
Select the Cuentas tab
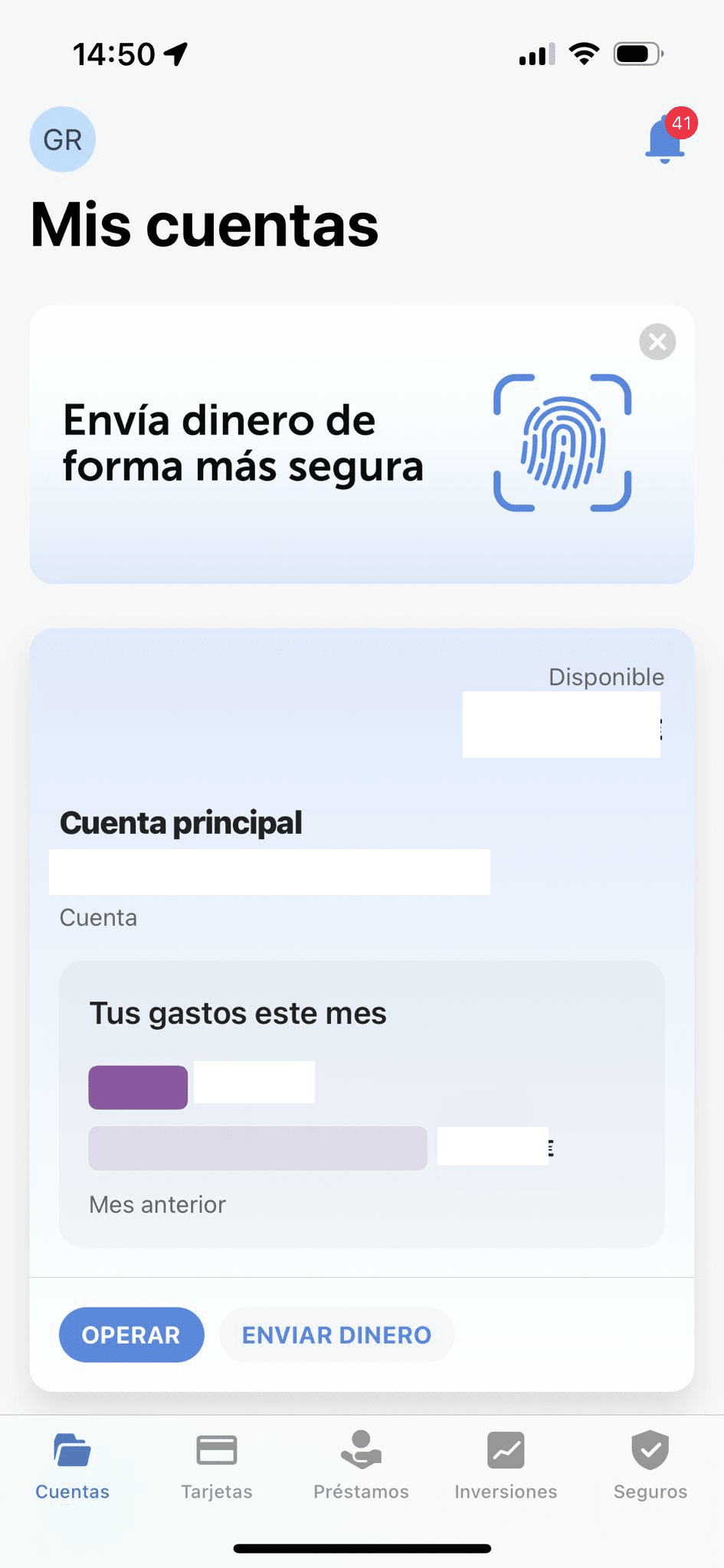[x=73, y=1465]
